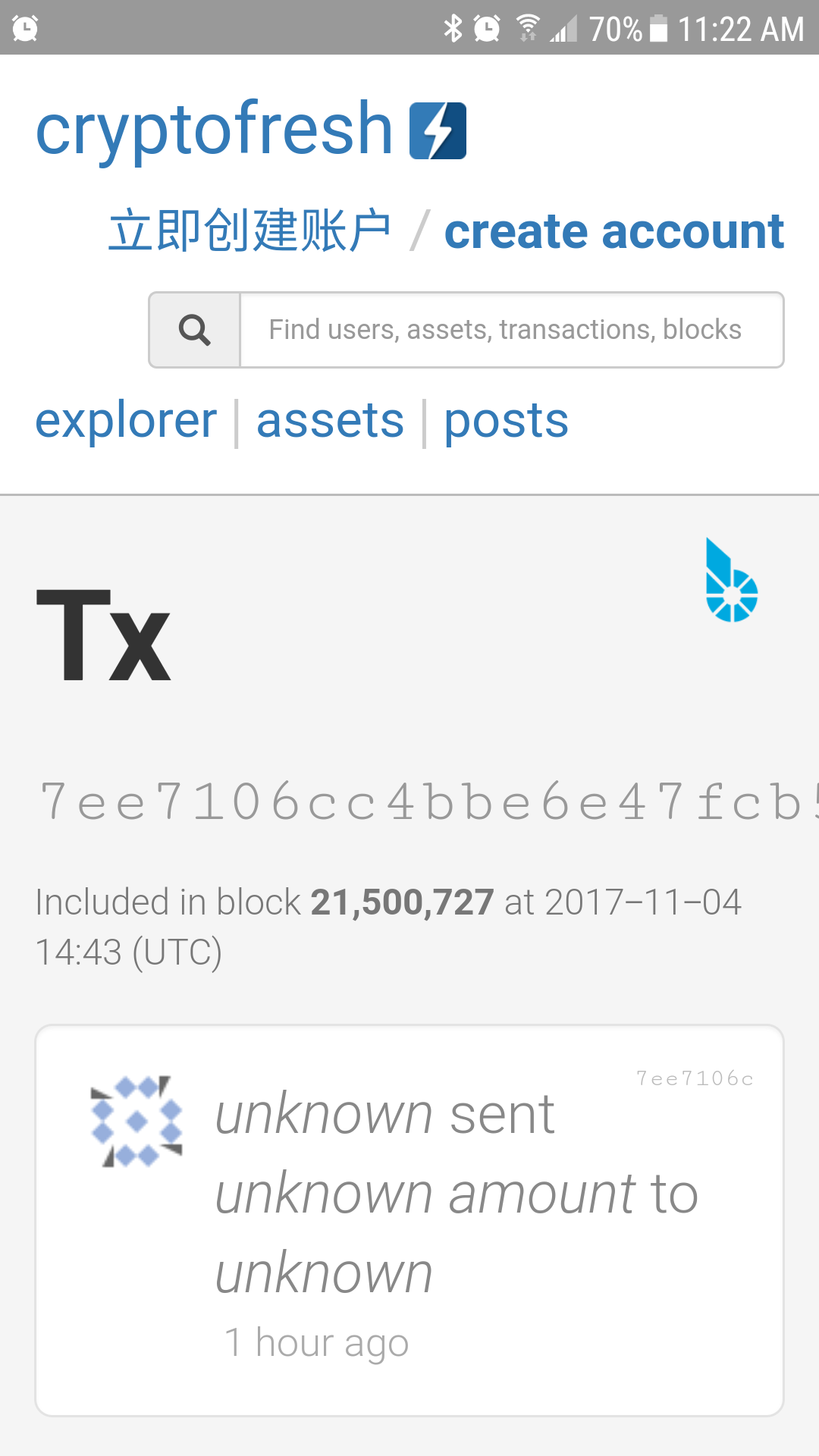Open the 立即创建账户 link
The image size is (819, 1456).
(x=249, y=231)
